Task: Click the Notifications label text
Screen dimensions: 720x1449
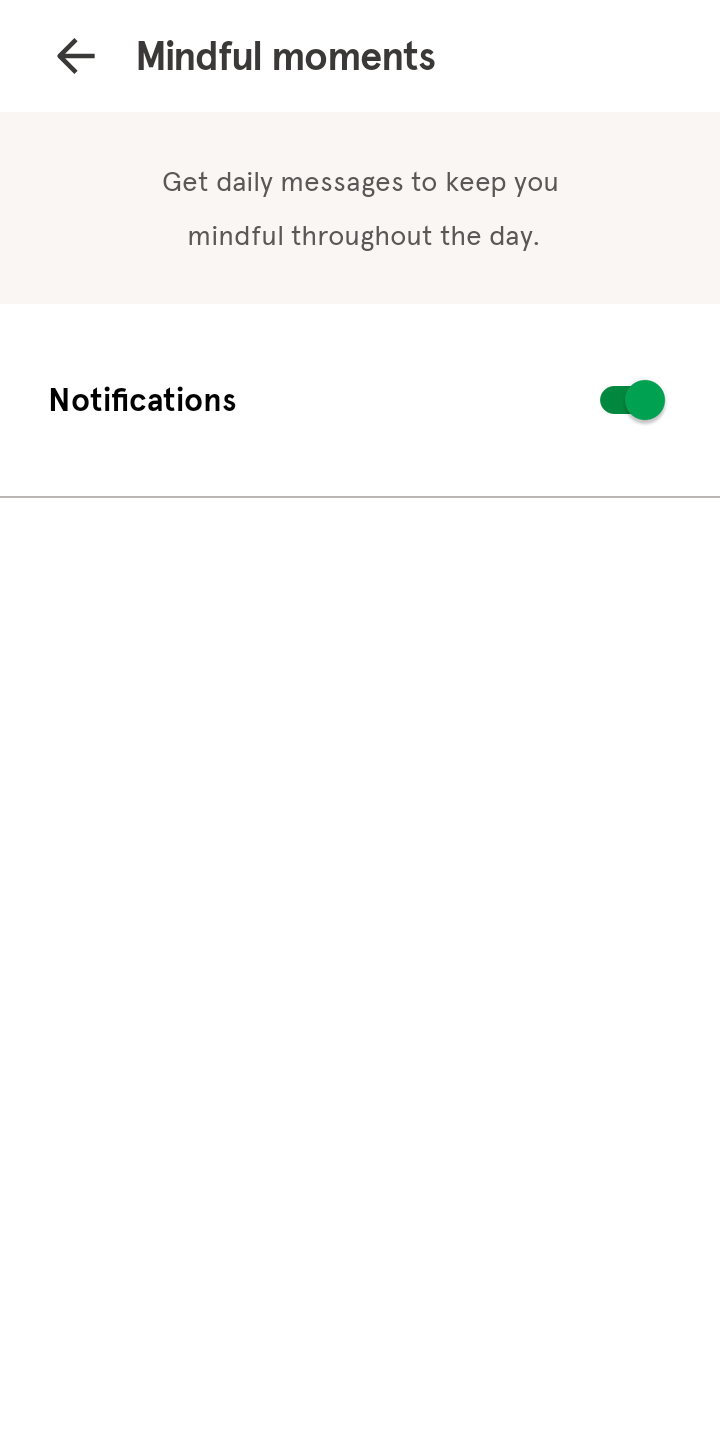Action: point(142,399)
